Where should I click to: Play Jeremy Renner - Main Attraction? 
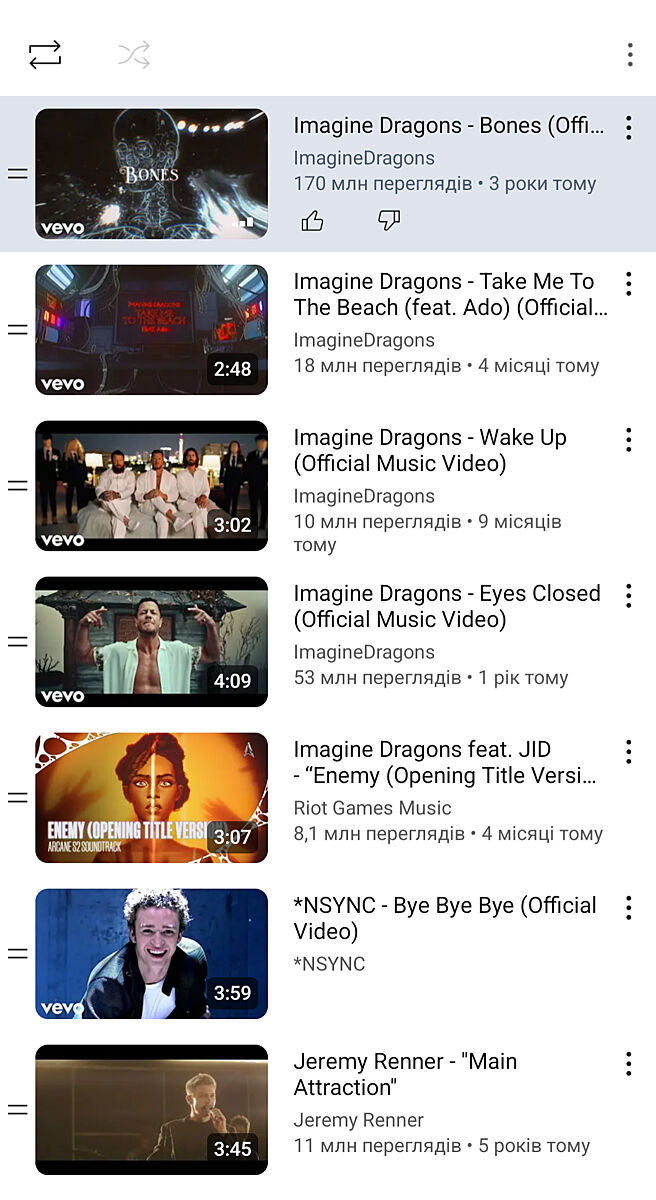[151, 1110]
